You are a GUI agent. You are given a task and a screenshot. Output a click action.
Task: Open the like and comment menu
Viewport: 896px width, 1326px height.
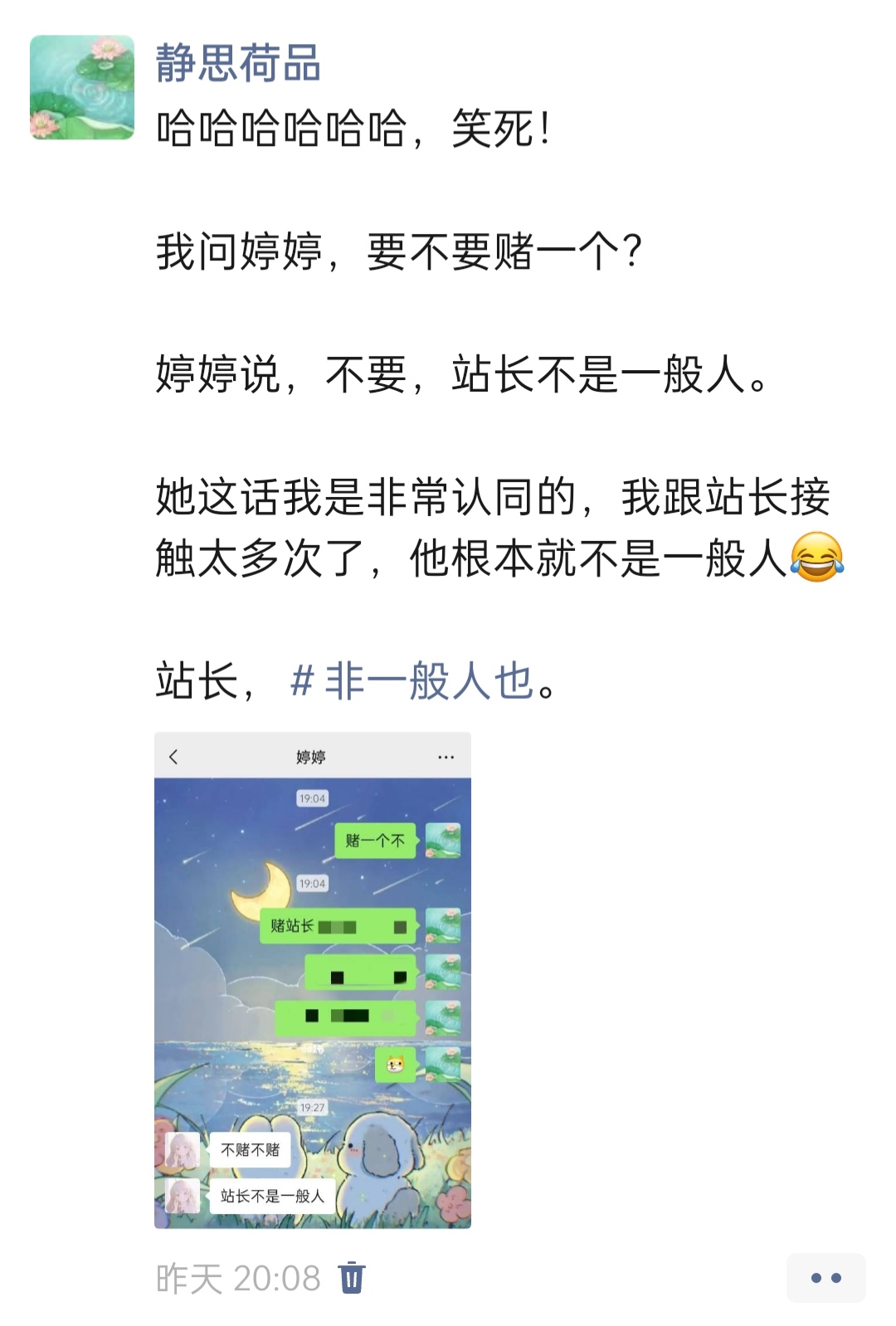pos(825,1278)
